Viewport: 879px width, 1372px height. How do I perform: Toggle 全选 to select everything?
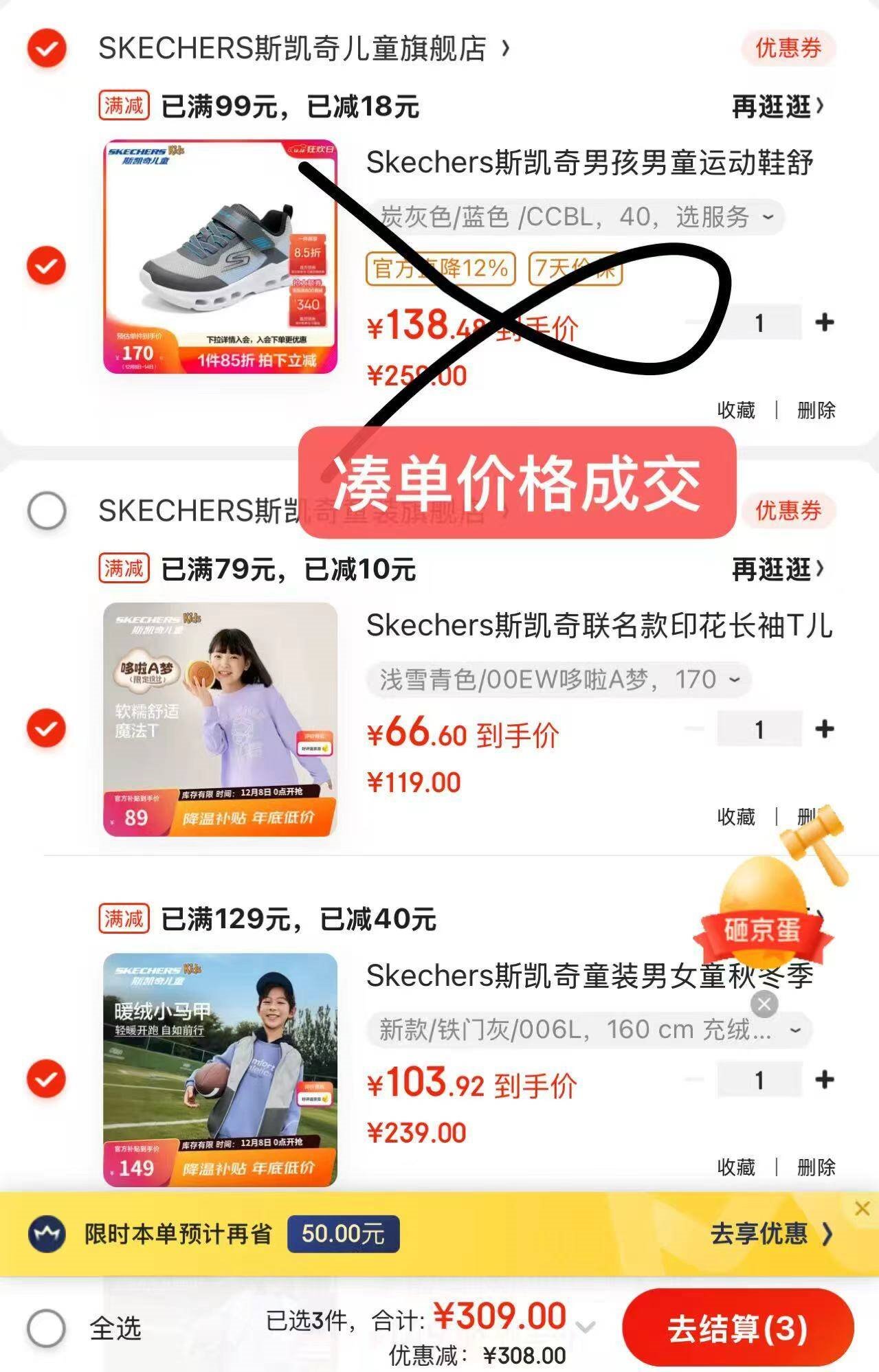pos(47,1327)
